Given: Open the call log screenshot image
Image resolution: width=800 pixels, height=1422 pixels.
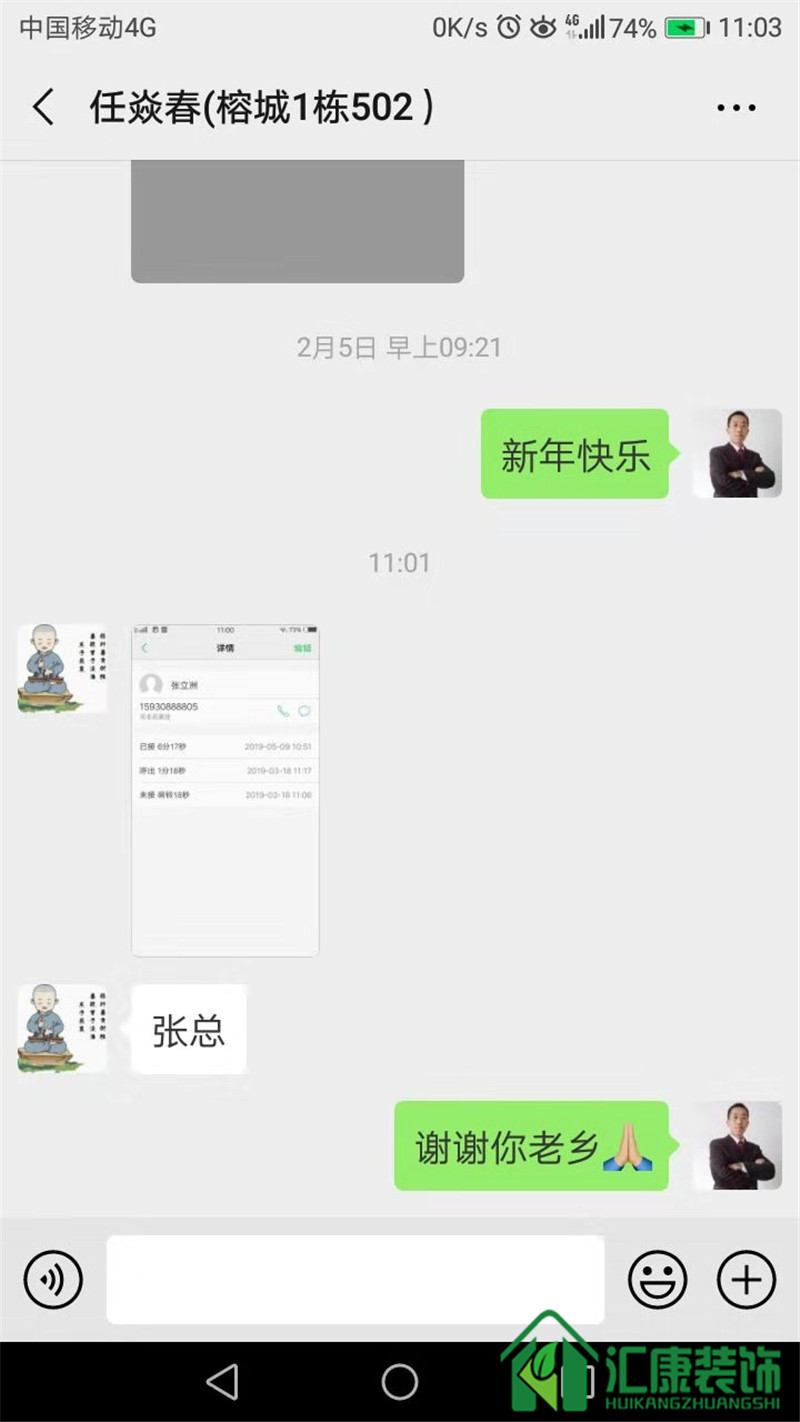Looking at the screenshot, I should [225, 790].
